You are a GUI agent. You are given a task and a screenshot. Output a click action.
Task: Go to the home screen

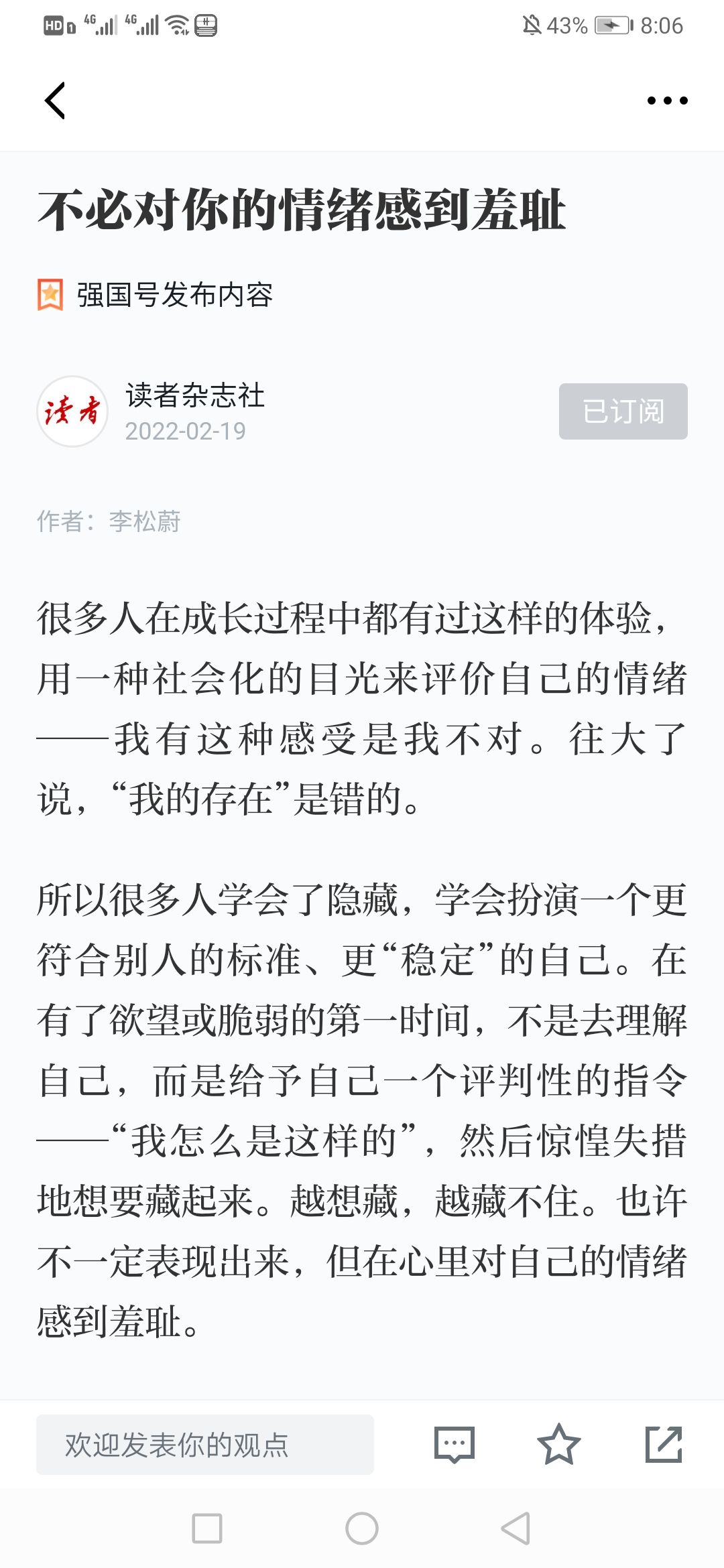(362, 1528)
